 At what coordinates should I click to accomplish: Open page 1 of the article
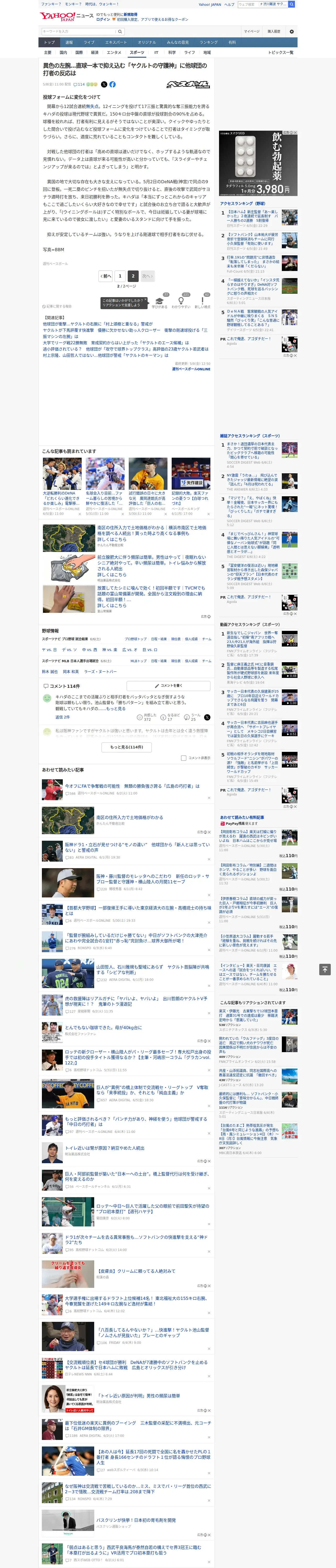pyautogui.click(x=120, y=276)
